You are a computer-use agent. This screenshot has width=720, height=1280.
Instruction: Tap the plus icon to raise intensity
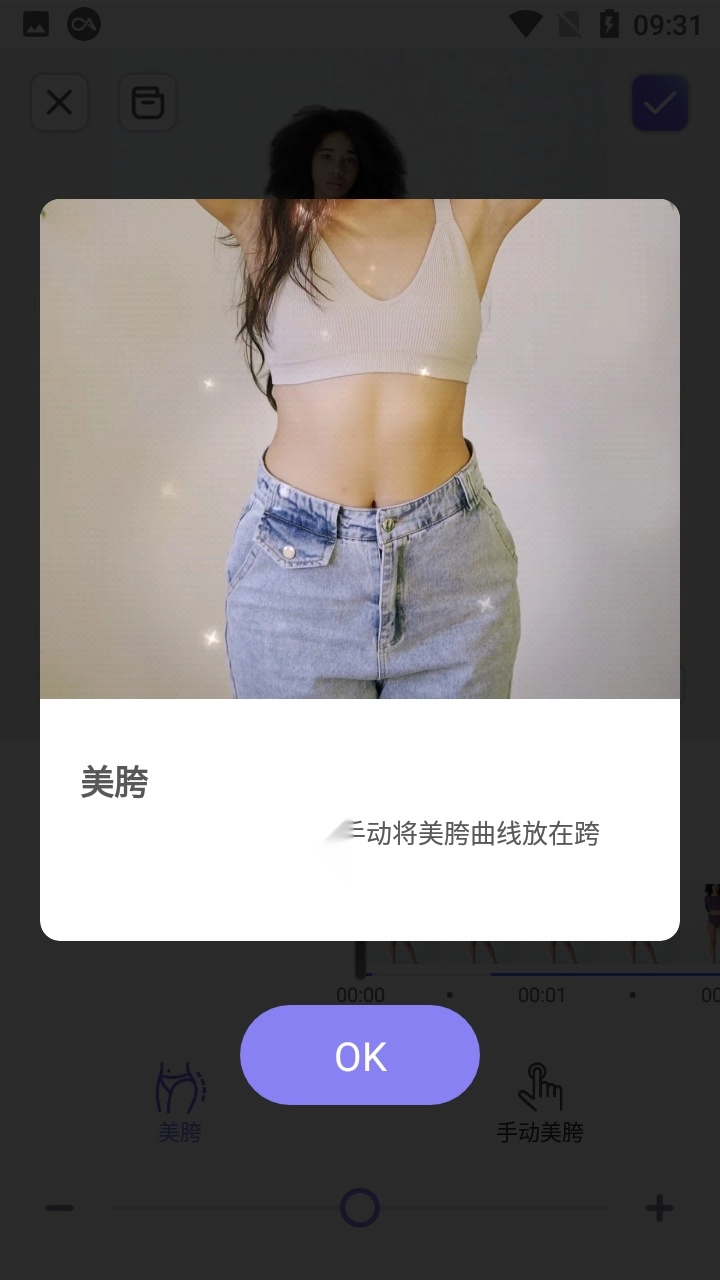click(x=659, y=1208)
